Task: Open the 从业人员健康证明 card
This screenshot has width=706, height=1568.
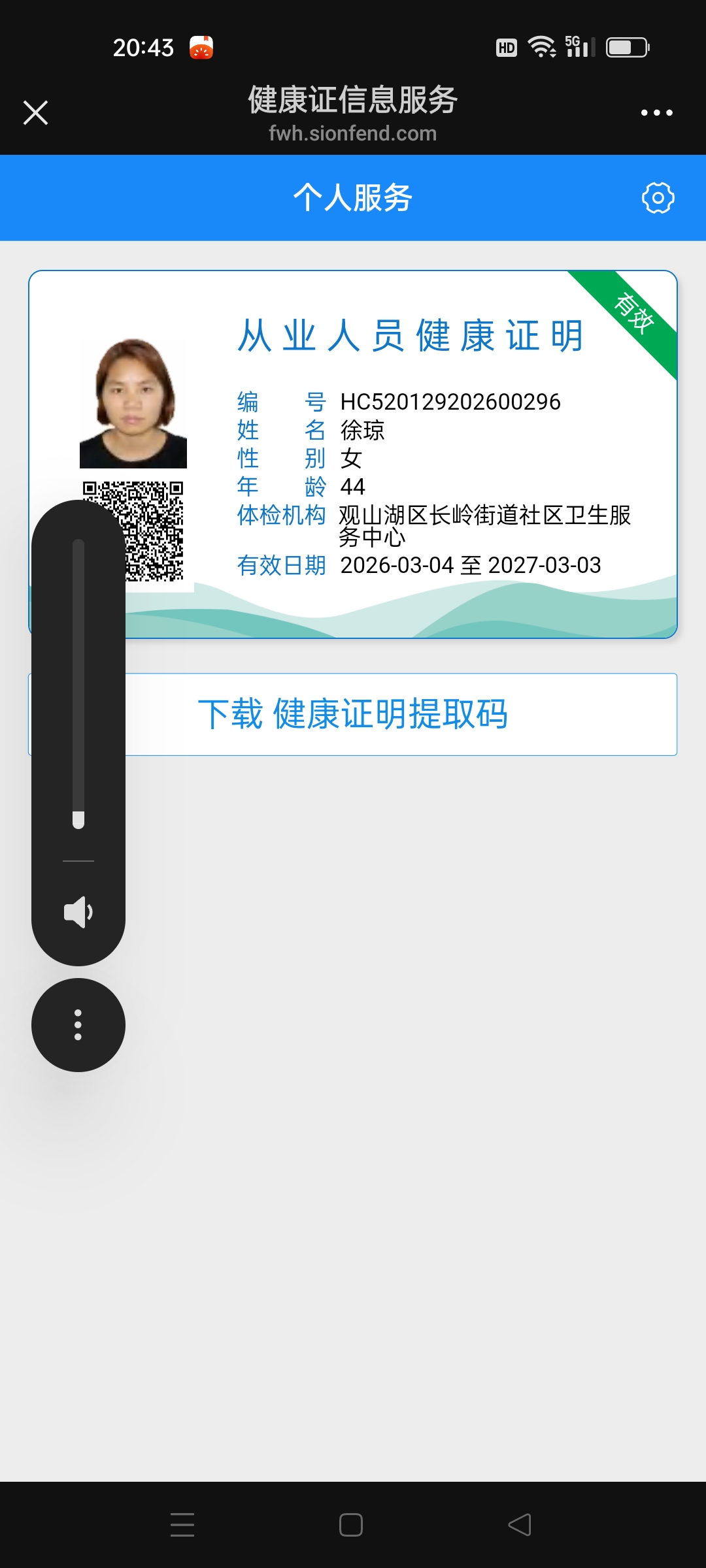Action: click(418, 457)
